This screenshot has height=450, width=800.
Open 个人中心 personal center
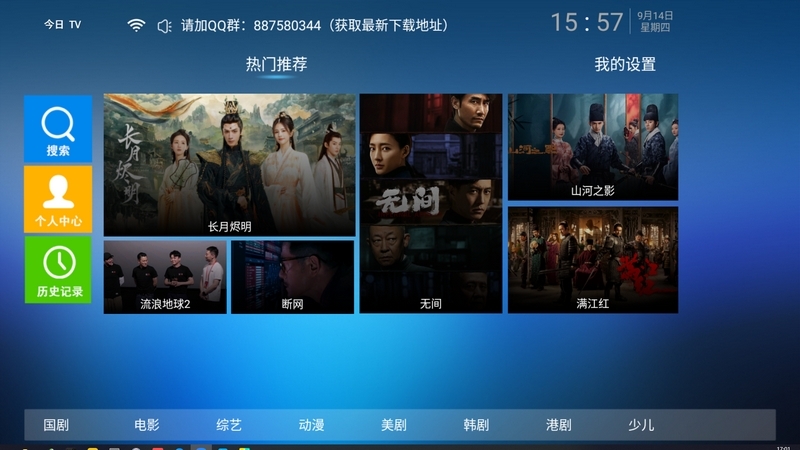click(x=58, y=199)
